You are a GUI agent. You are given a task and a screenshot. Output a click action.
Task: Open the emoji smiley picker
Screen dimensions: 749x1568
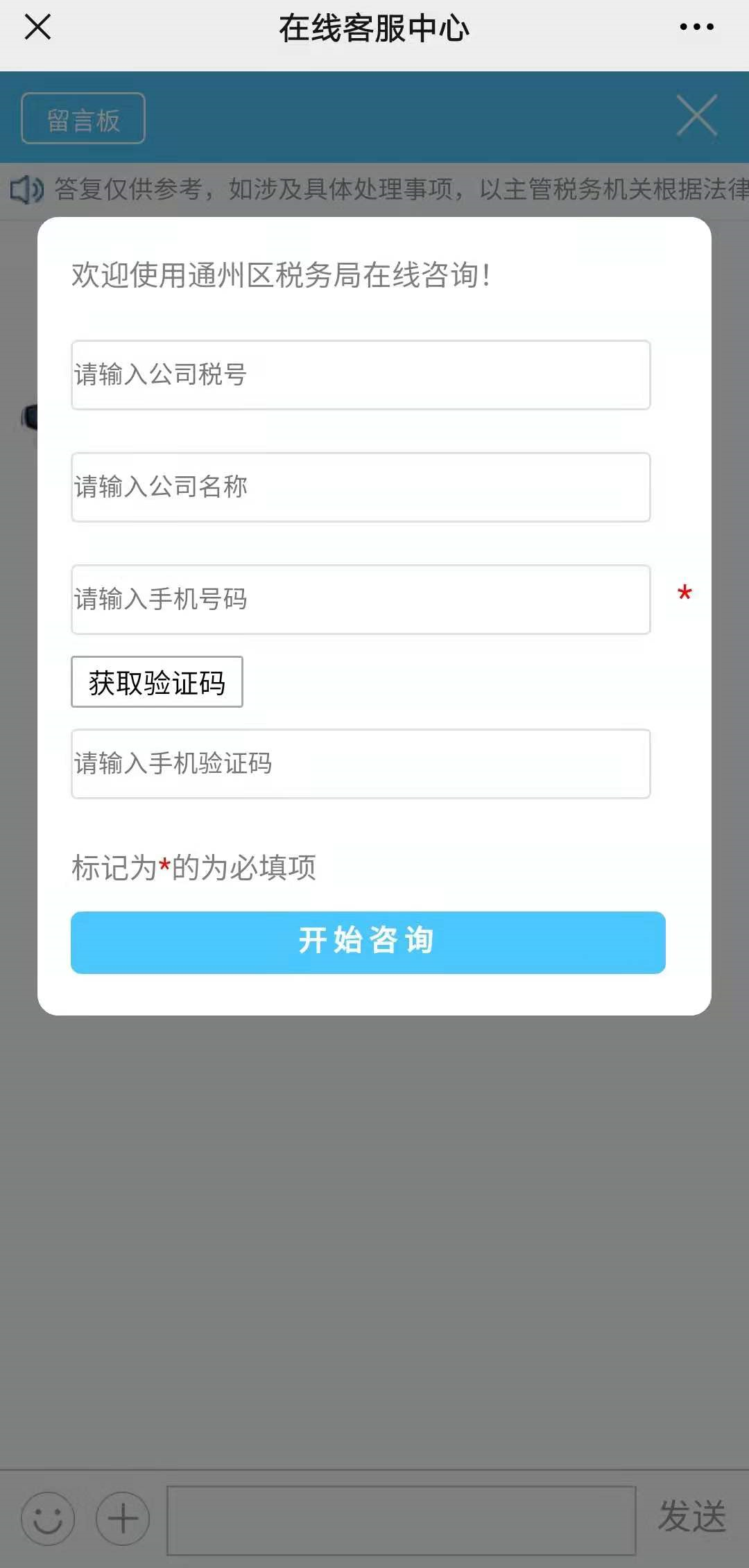coord(48,1519)
